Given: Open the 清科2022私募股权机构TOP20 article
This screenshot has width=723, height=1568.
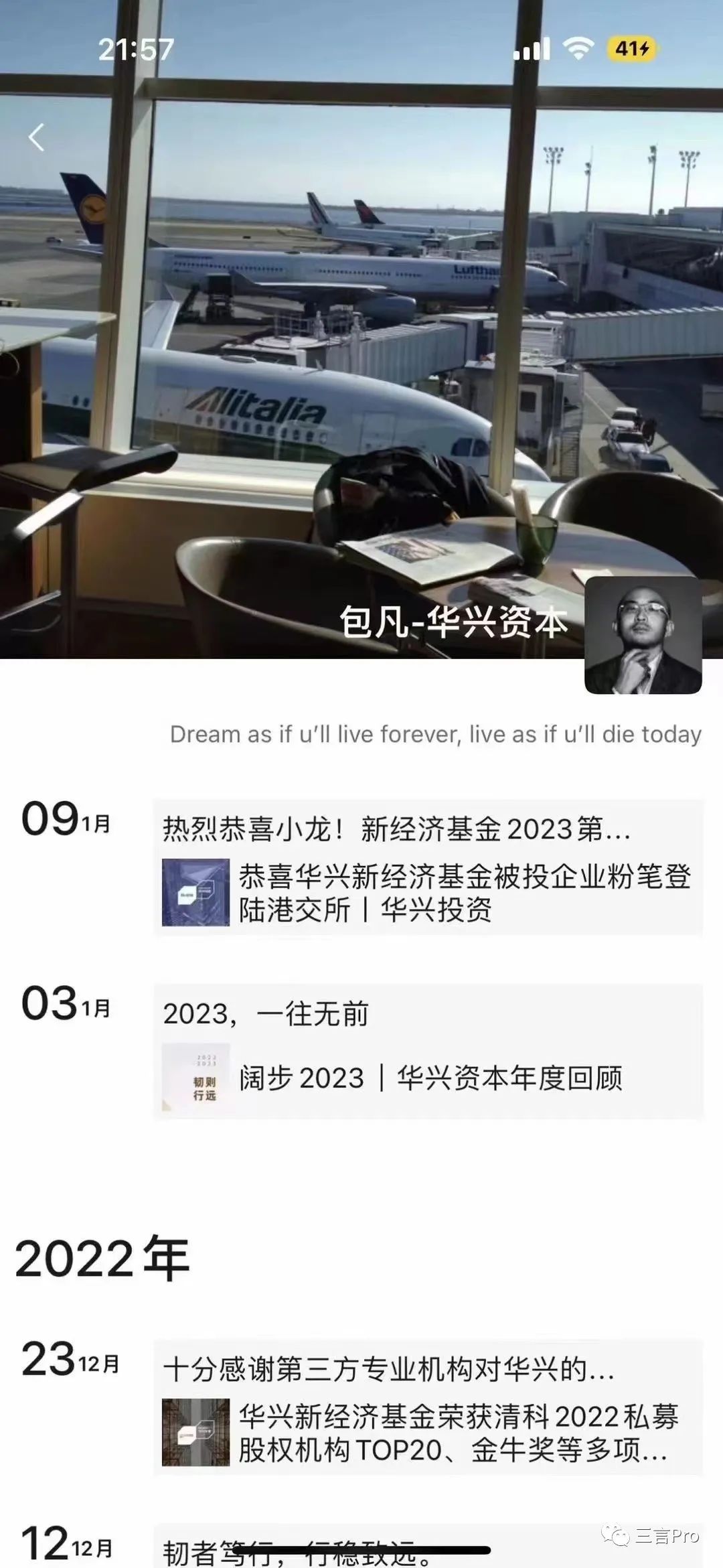Looking at the screenshot, I should click(428, 1433).
